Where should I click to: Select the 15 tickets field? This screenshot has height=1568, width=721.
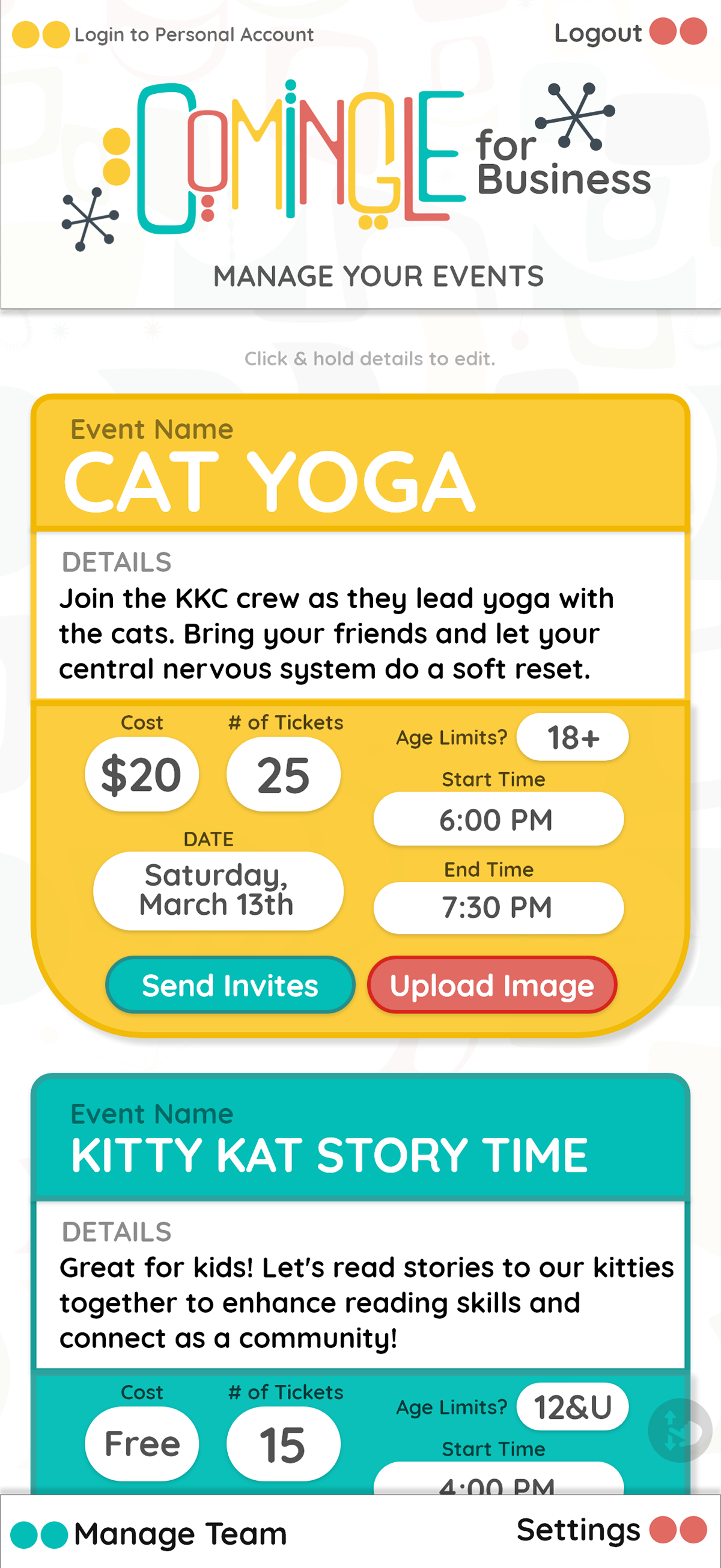[x=284, y=1444]
